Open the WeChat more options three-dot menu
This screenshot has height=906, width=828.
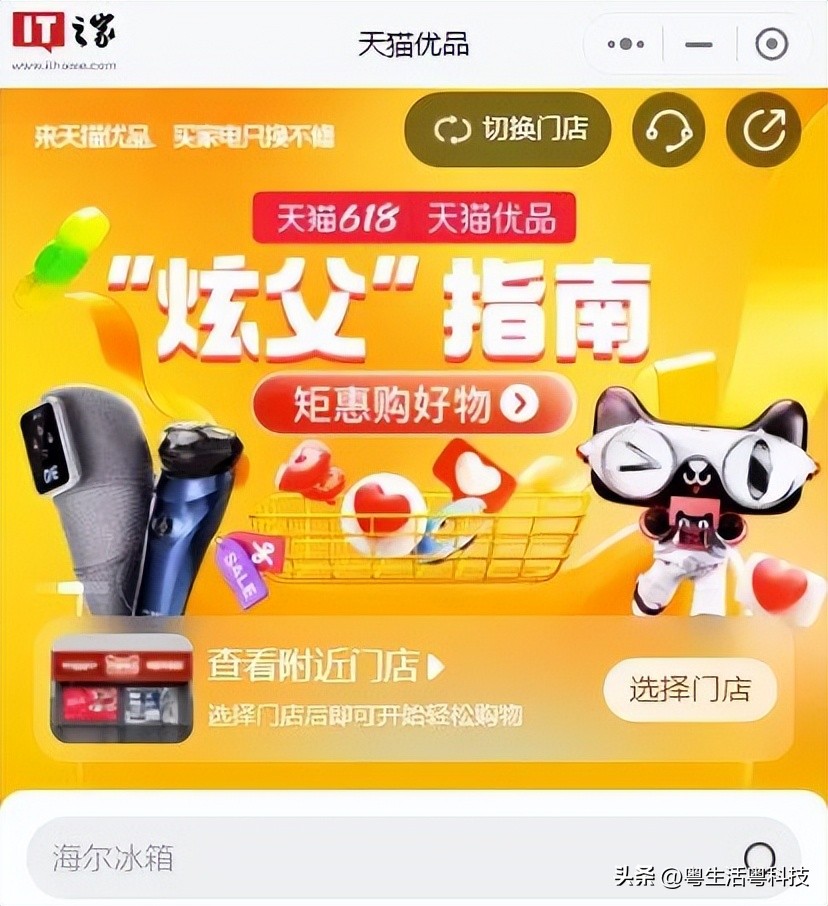point(626,43)
